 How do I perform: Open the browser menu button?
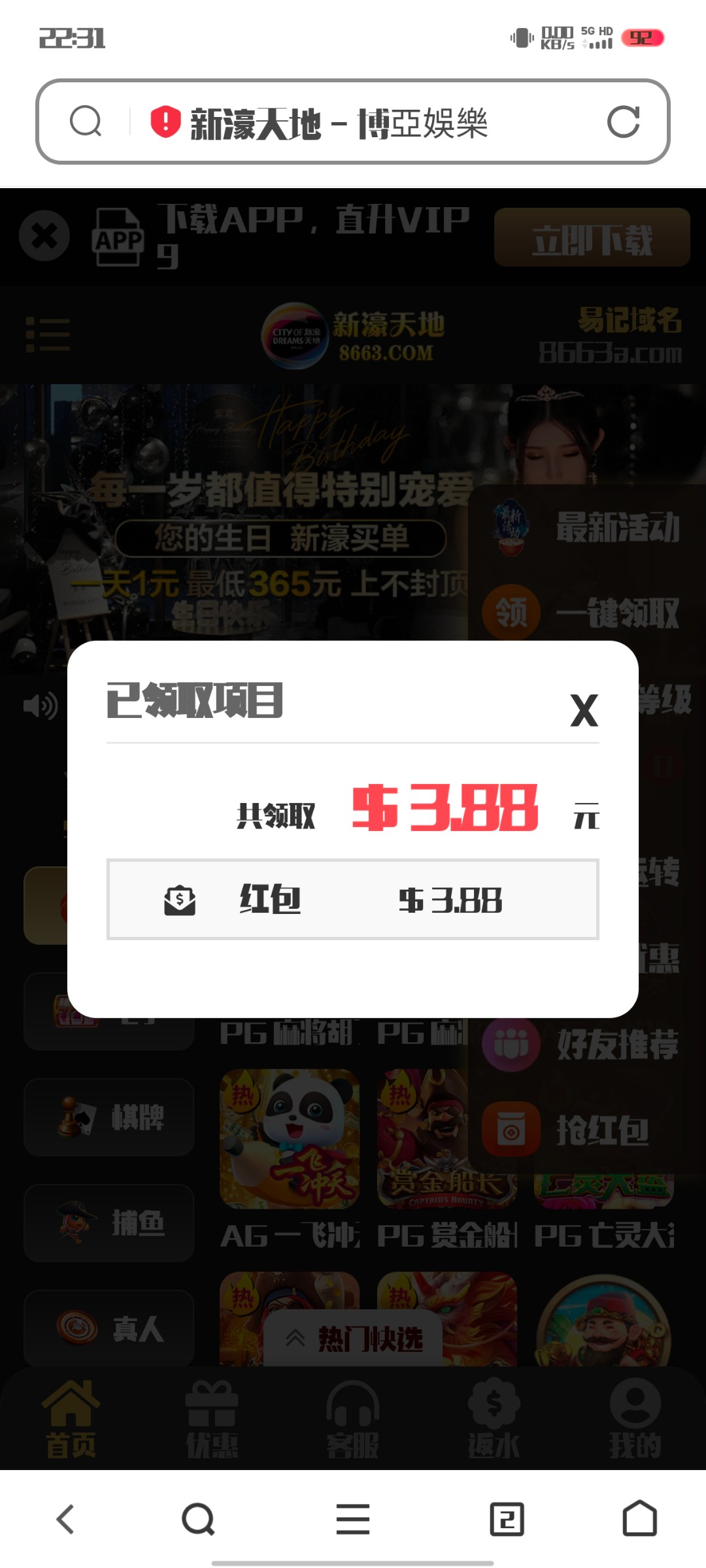352,1519
